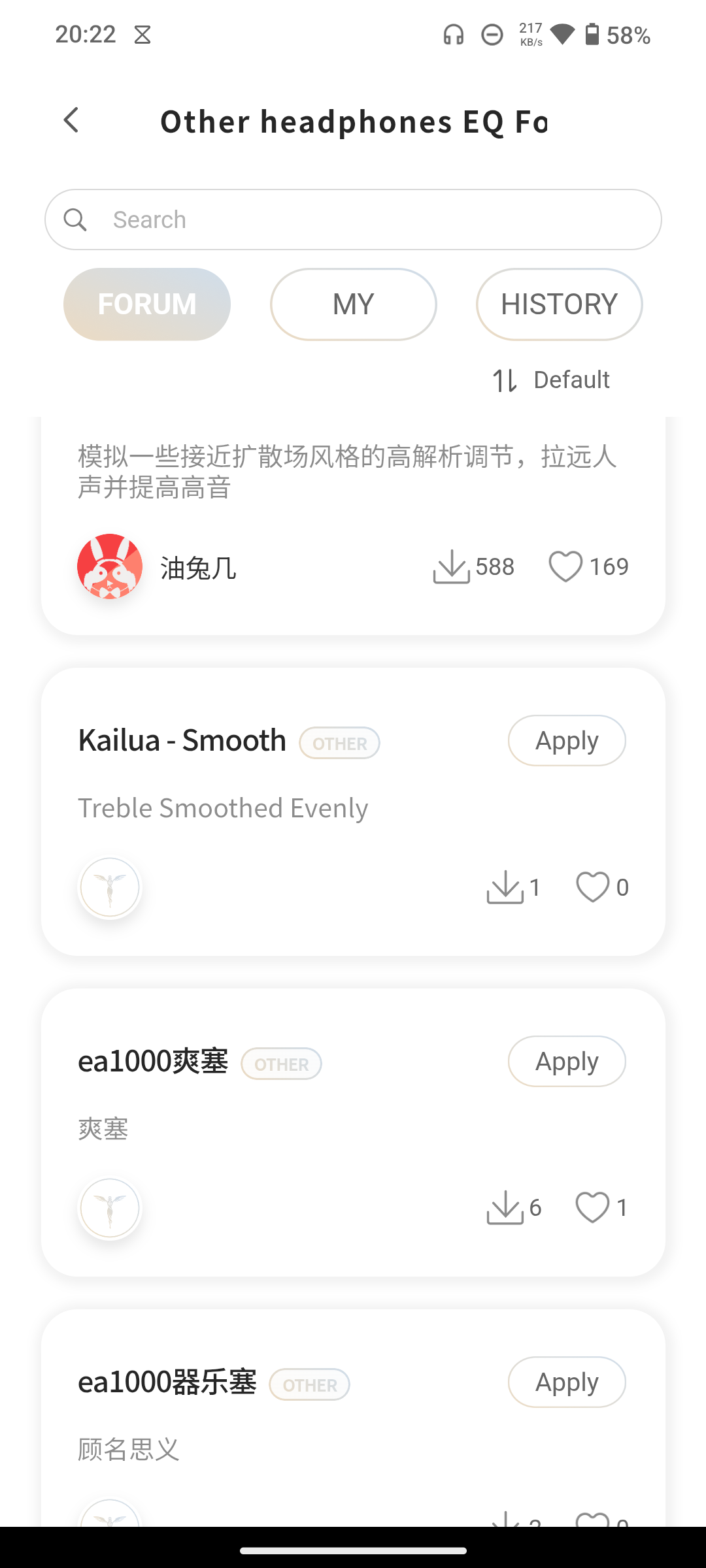Change the Default sort order

pyautogui.click(x=551, y=380)
